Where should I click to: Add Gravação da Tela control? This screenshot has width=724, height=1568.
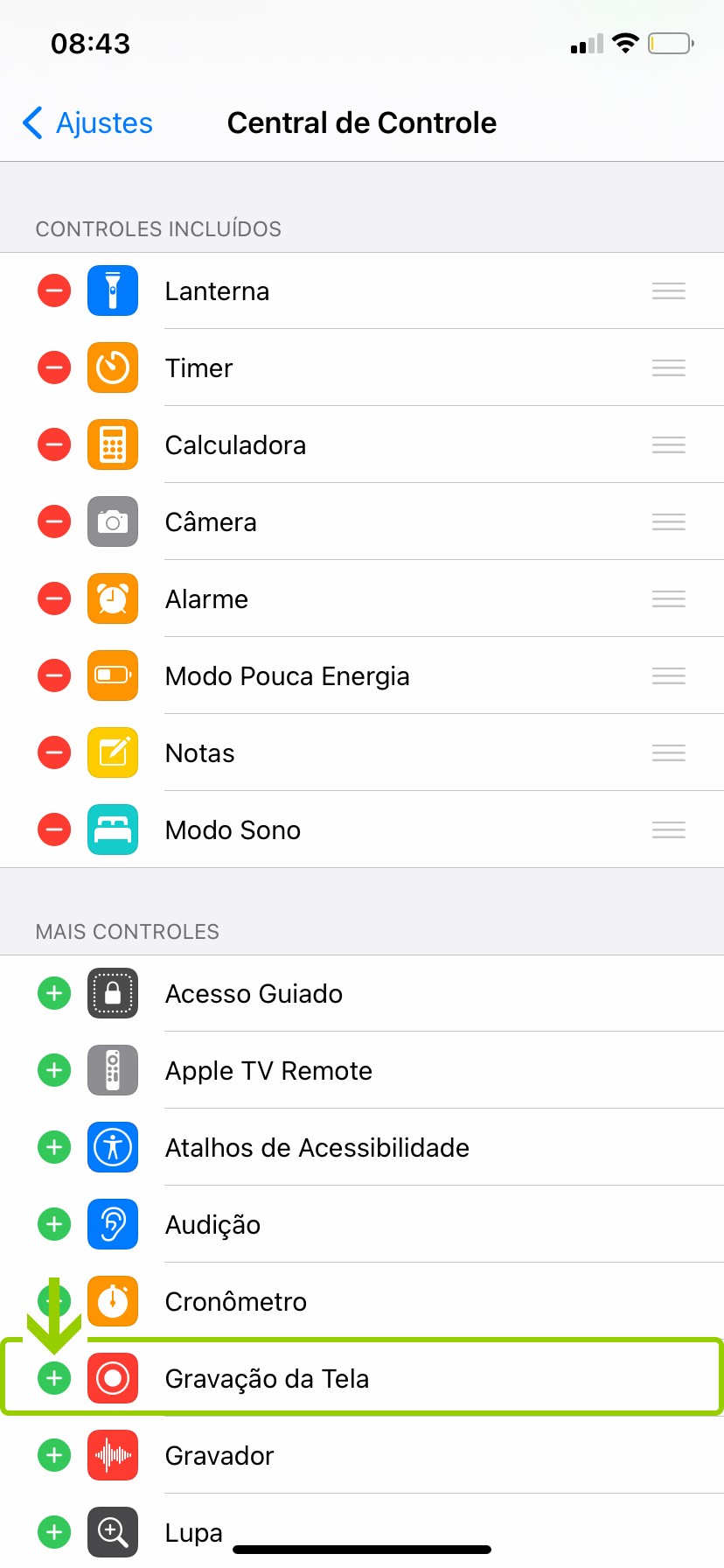(54, 1378)
